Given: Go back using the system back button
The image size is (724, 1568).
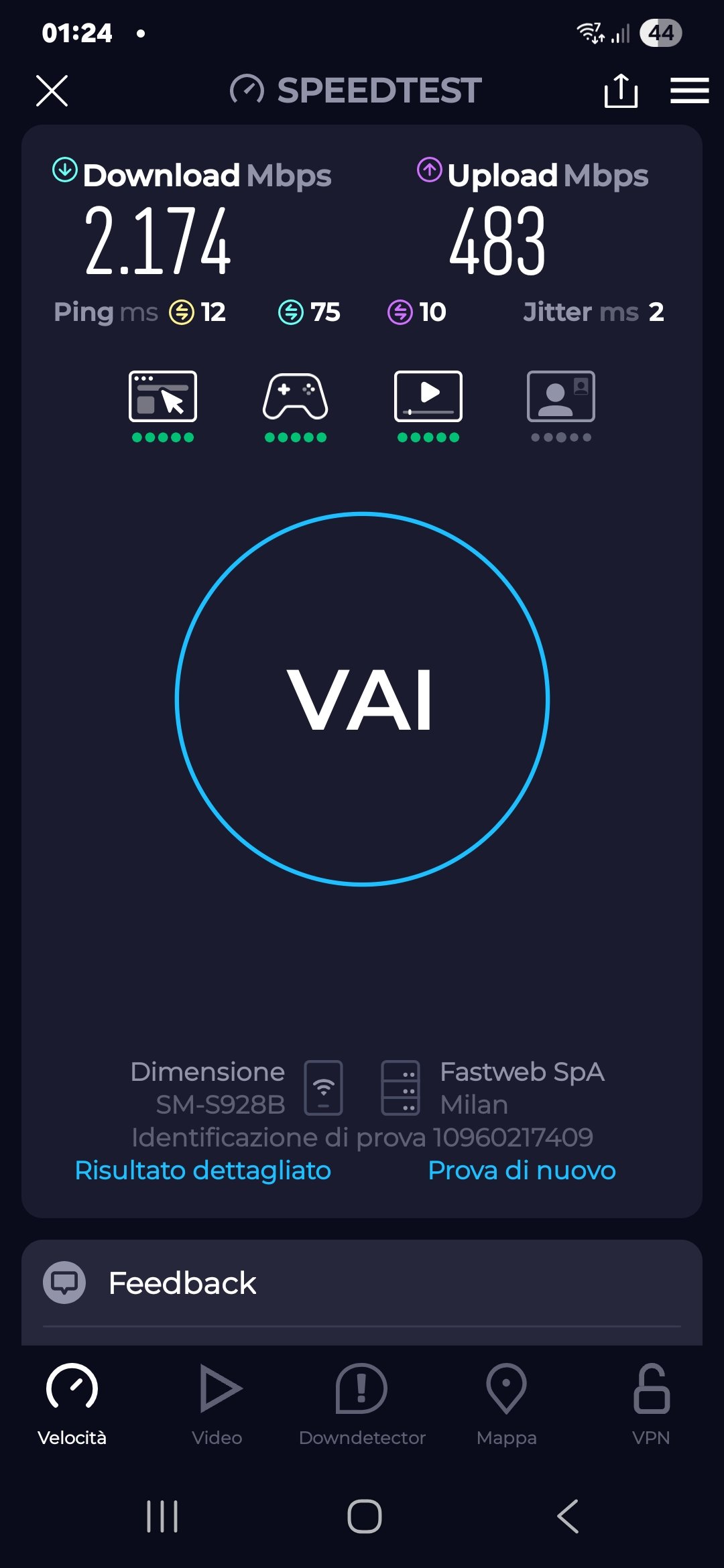Looking at the screenshot, I should (x=568, y=1516).
